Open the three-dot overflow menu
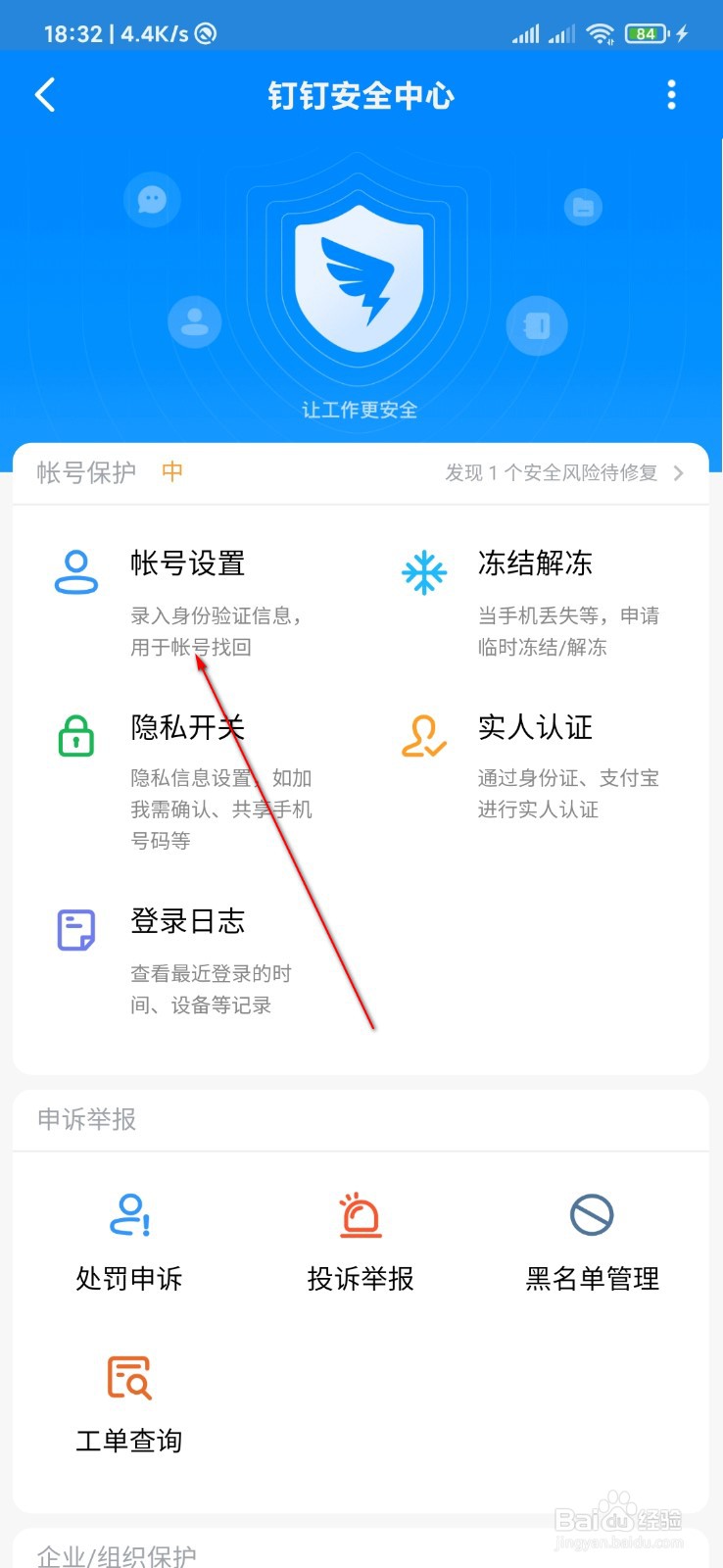Viewport: 723px width, 1568px height. [x=672, y=95]
